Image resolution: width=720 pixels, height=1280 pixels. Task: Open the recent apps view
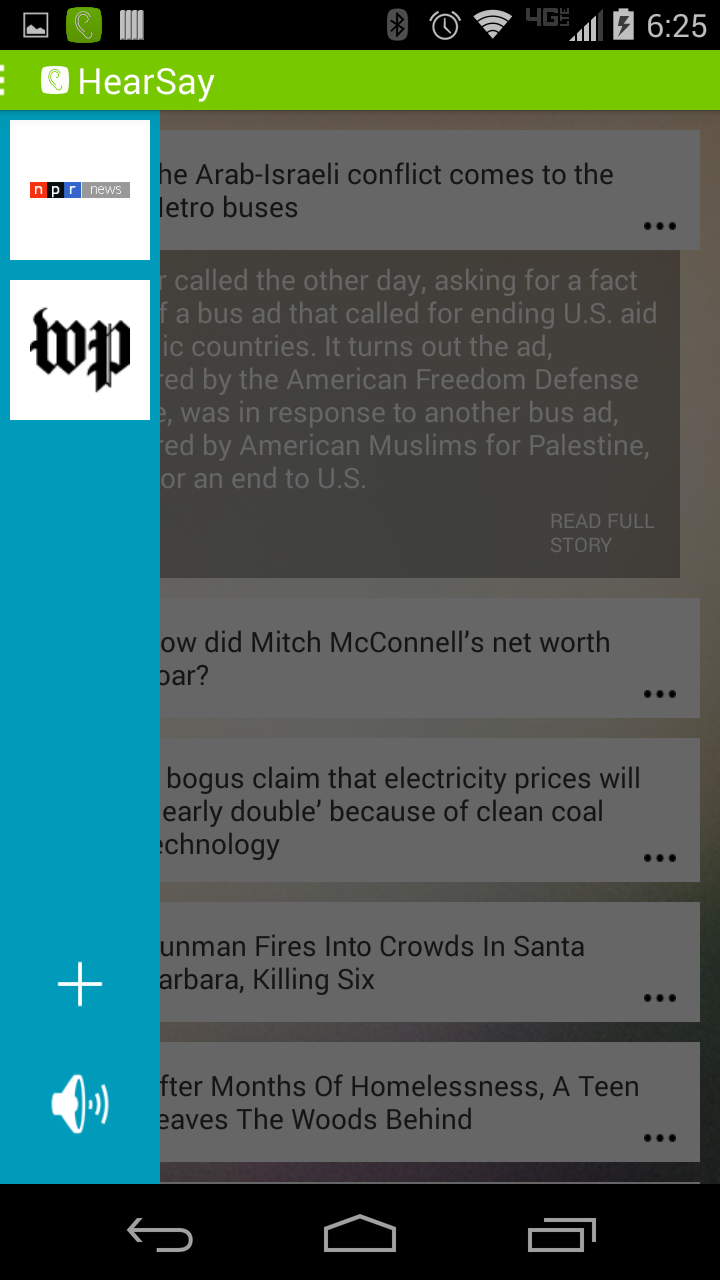[561, 1235]
